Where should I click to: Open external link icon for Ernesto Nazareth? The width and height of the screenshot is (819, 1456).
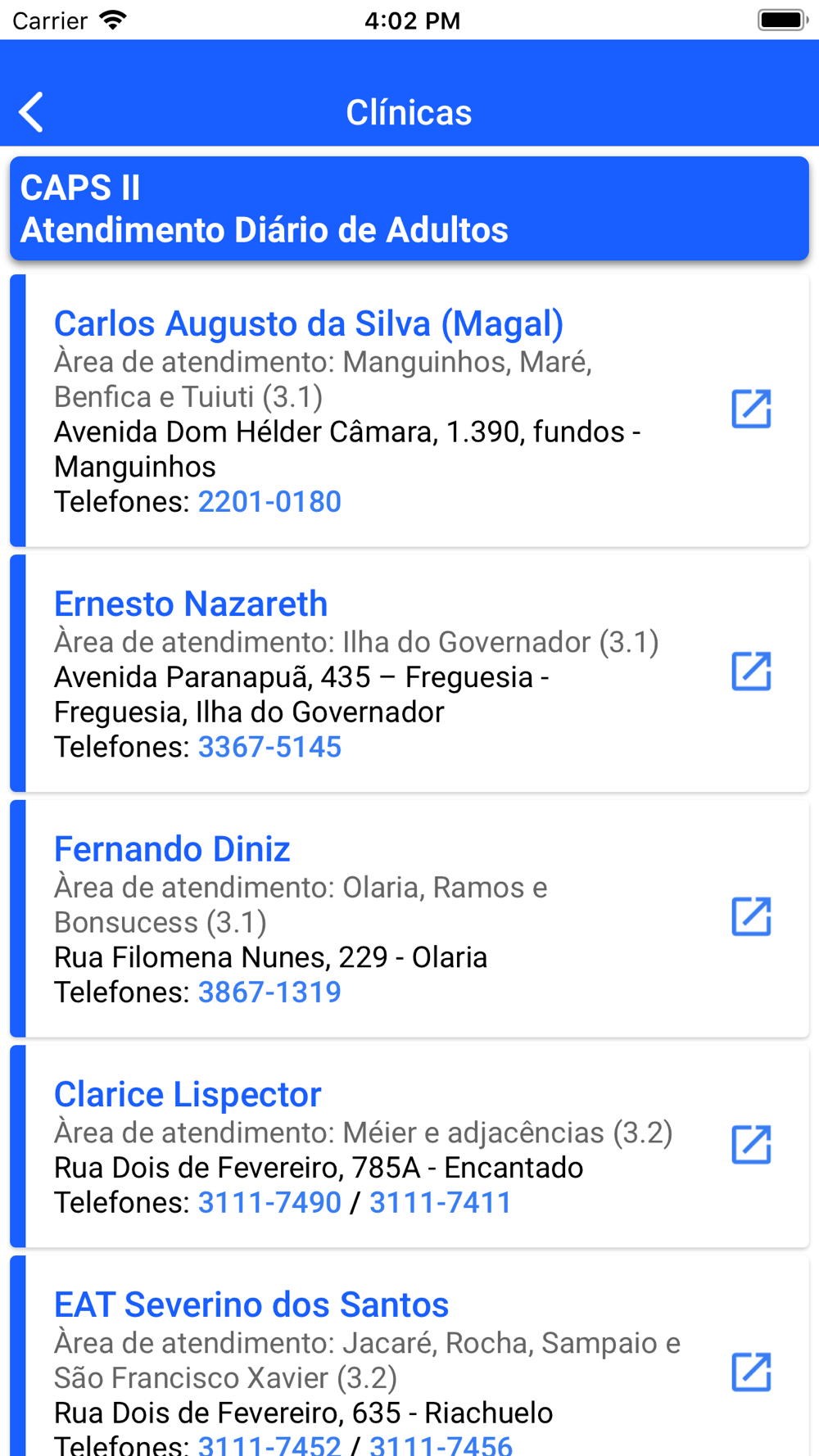[x=751, y=671]
